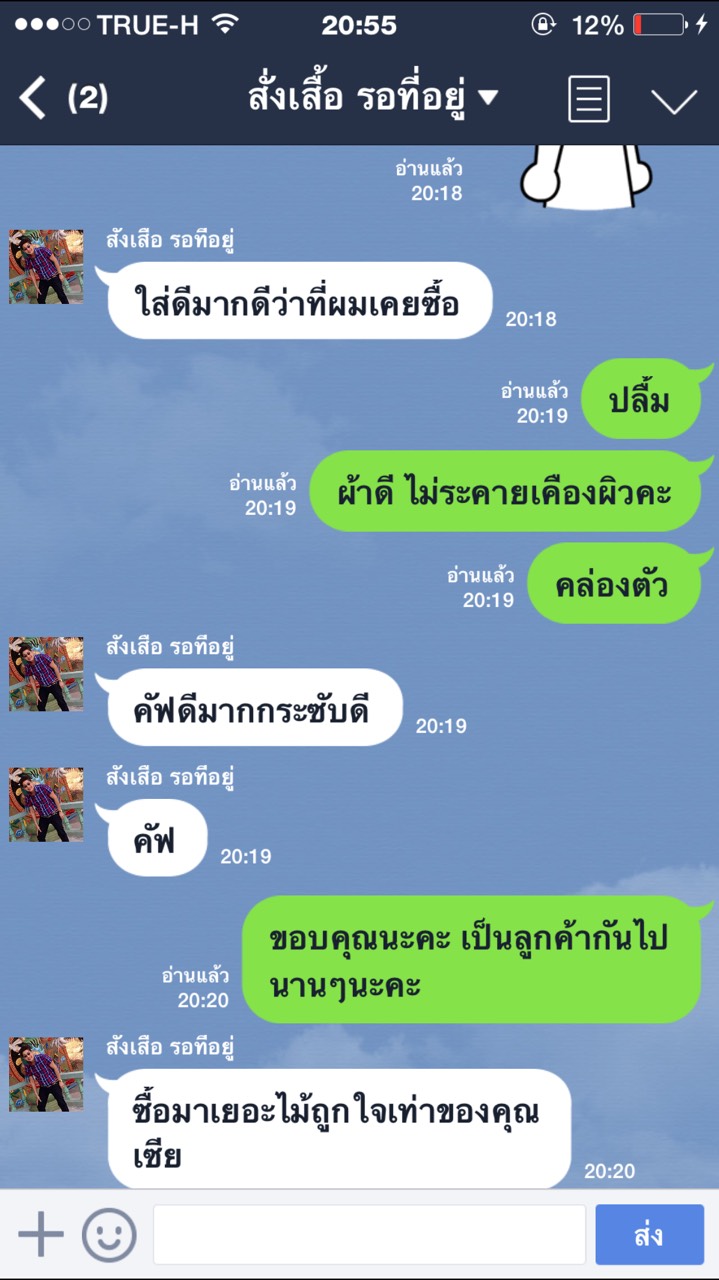Viewport: 719px width, 1280px height.
Task: Open the plus attachment menu
Action: click(x=41, y=1235)
